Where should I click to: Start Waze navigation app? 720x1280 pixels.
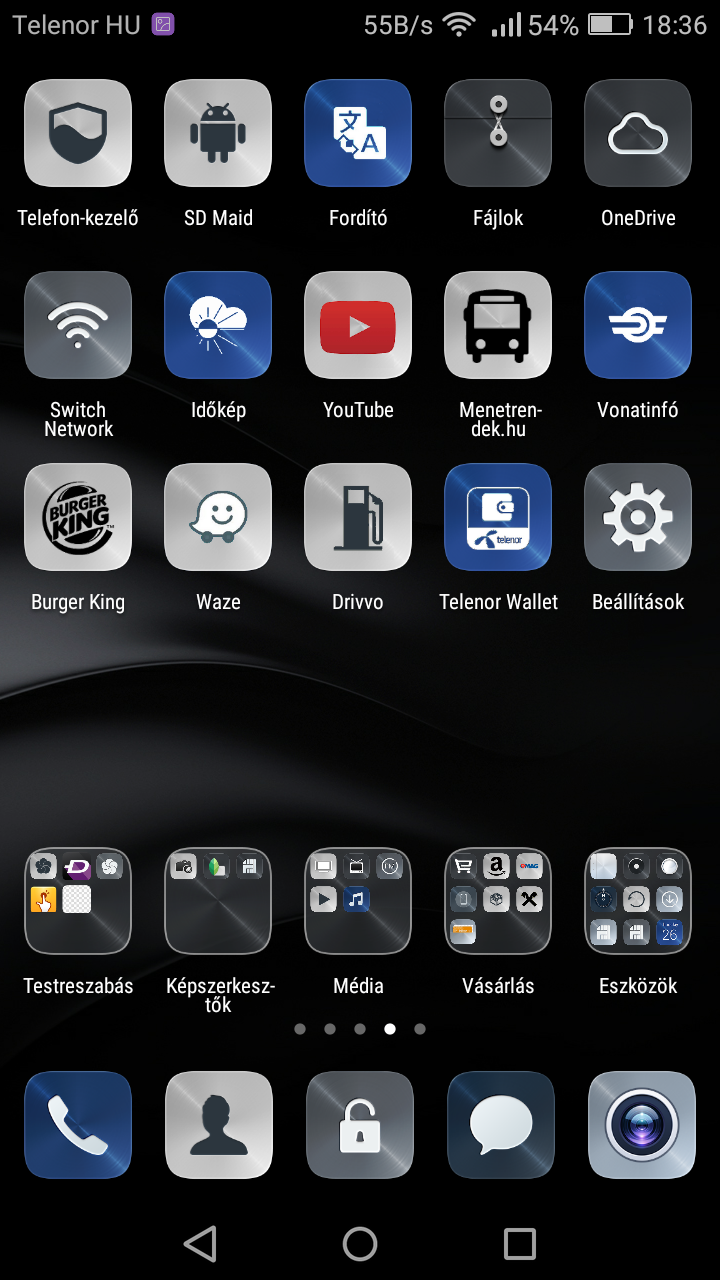point(218,518)
